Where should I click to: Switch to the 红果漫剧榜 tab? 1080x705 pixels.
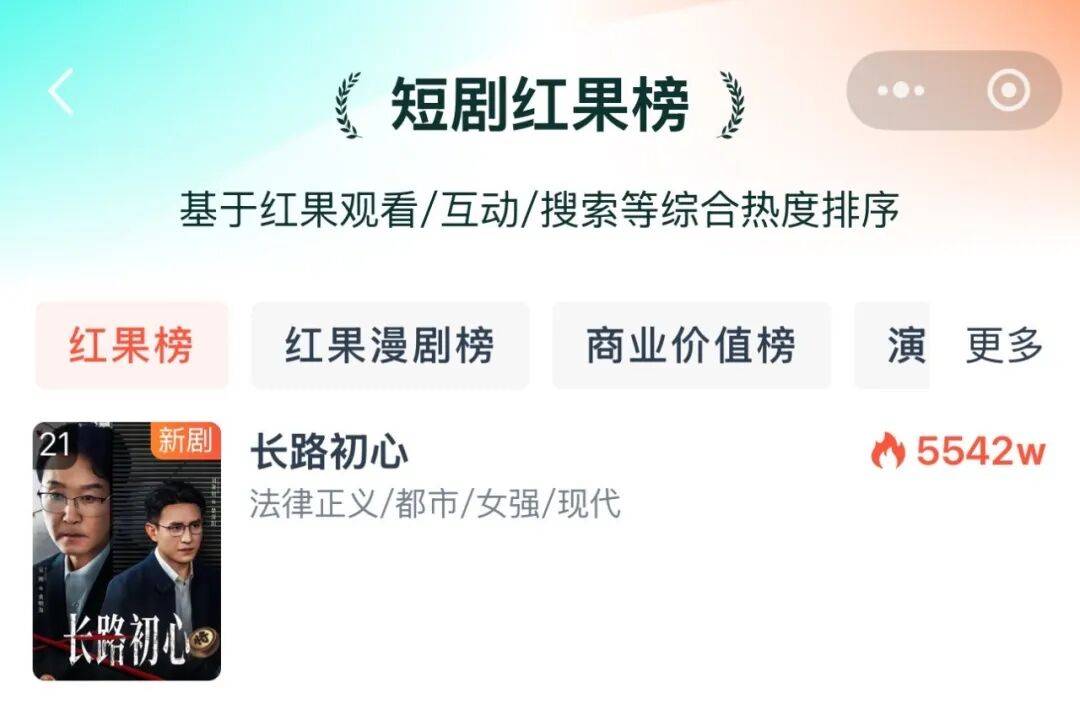coord(389,346)
